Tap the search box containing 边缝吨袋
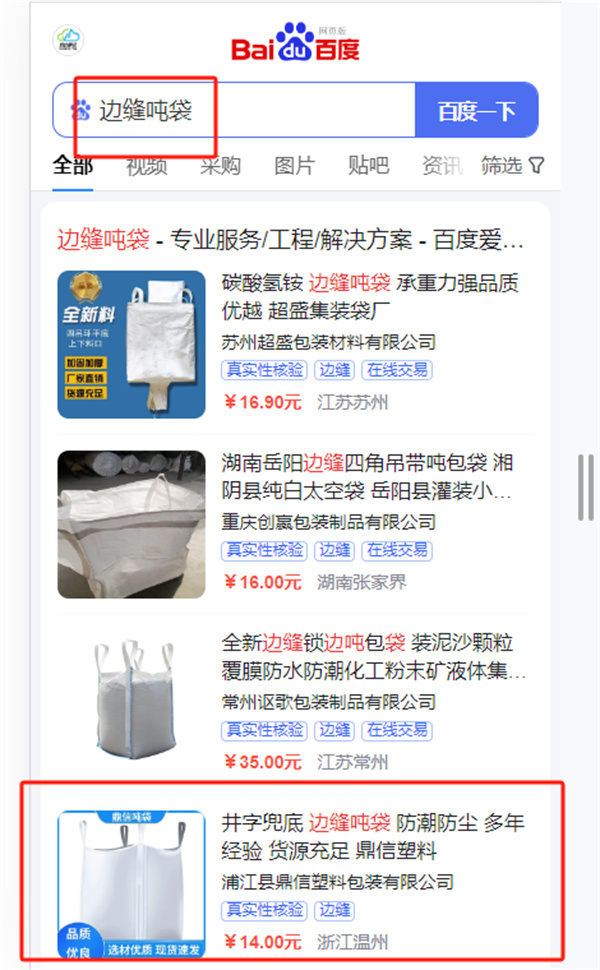This screenshot has height=970, width=600. (x=240, y=110)
